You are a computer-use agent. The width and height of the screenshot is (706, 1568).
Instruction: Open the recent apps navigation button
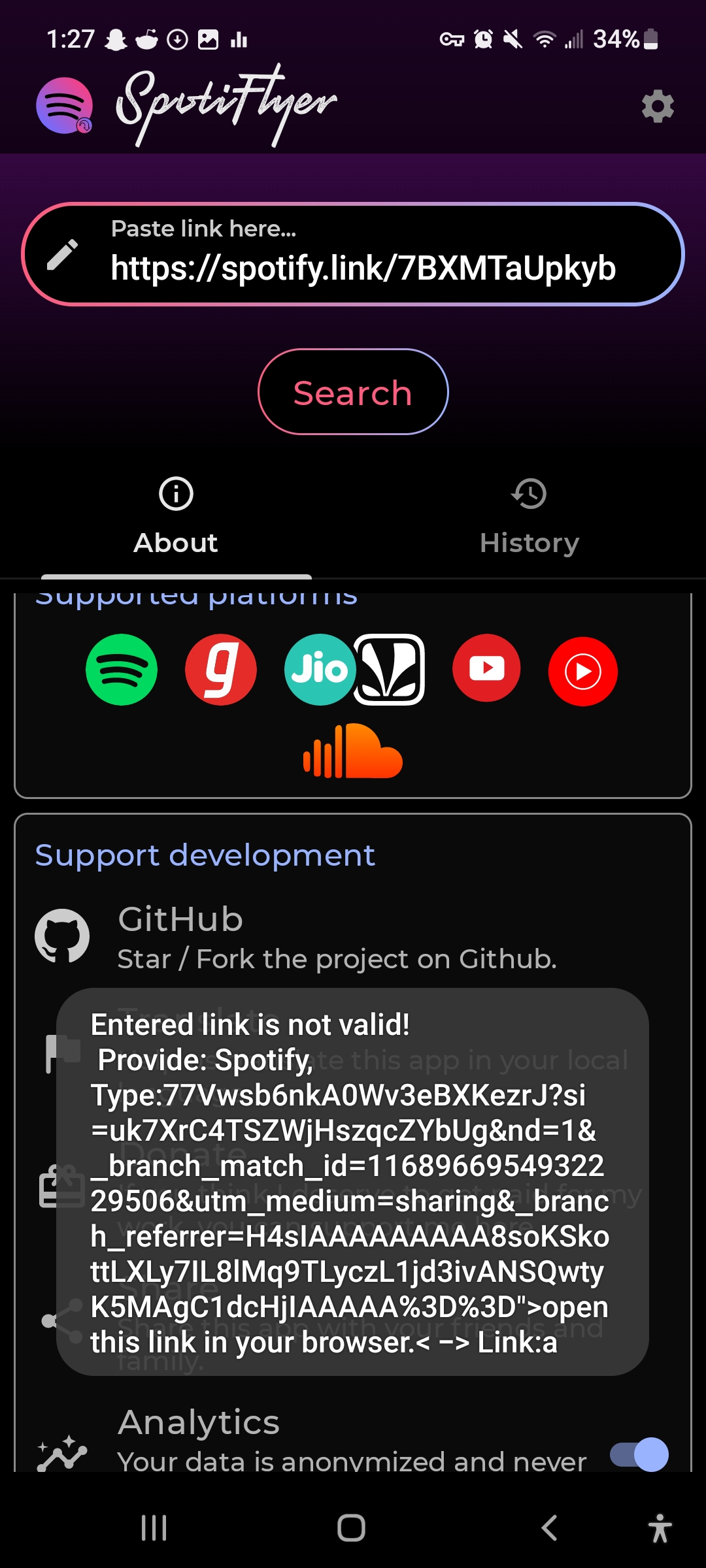152,1527
